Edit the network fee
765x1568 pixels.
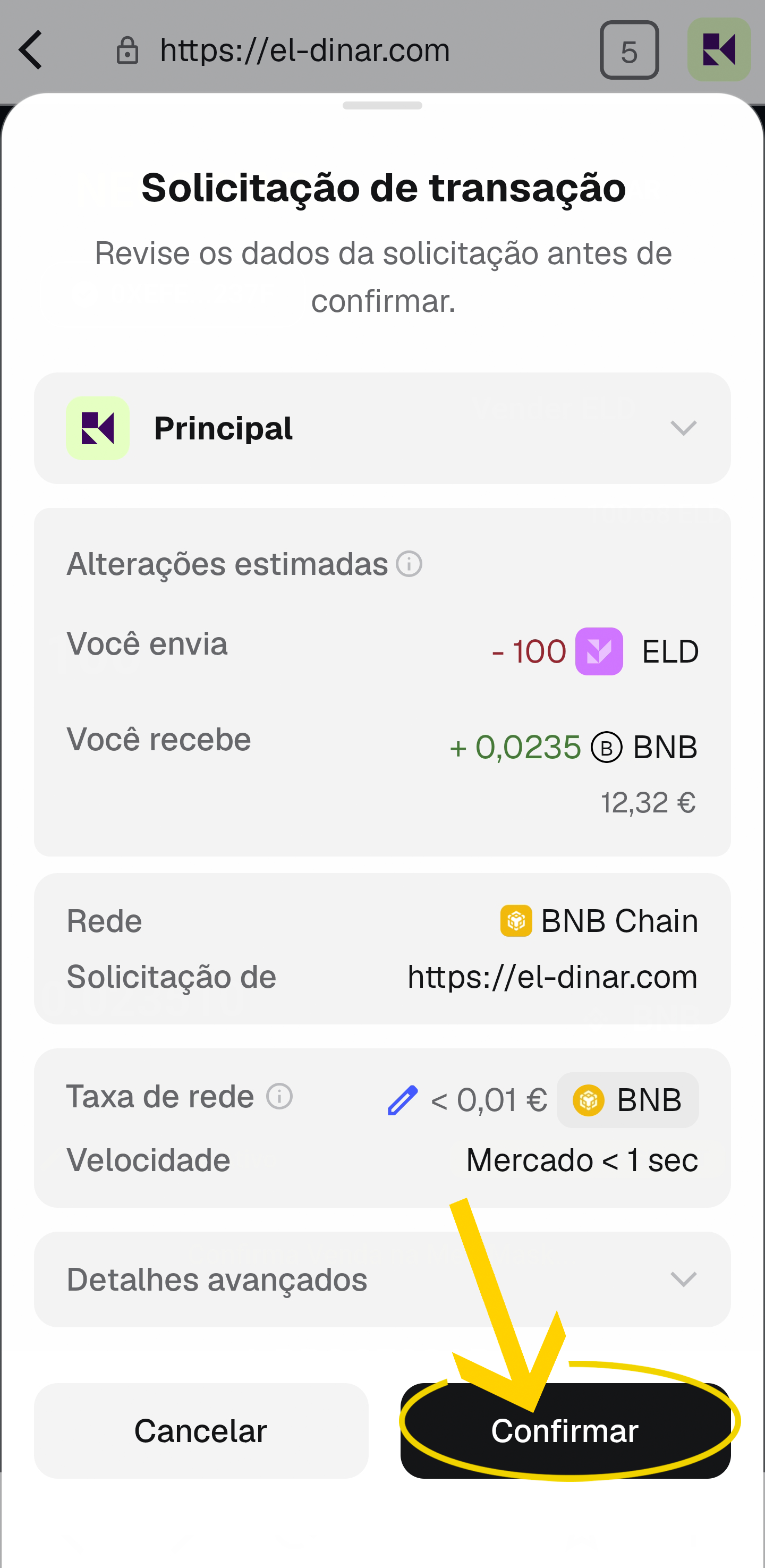pyautogui.click(x=402, y=1100)
